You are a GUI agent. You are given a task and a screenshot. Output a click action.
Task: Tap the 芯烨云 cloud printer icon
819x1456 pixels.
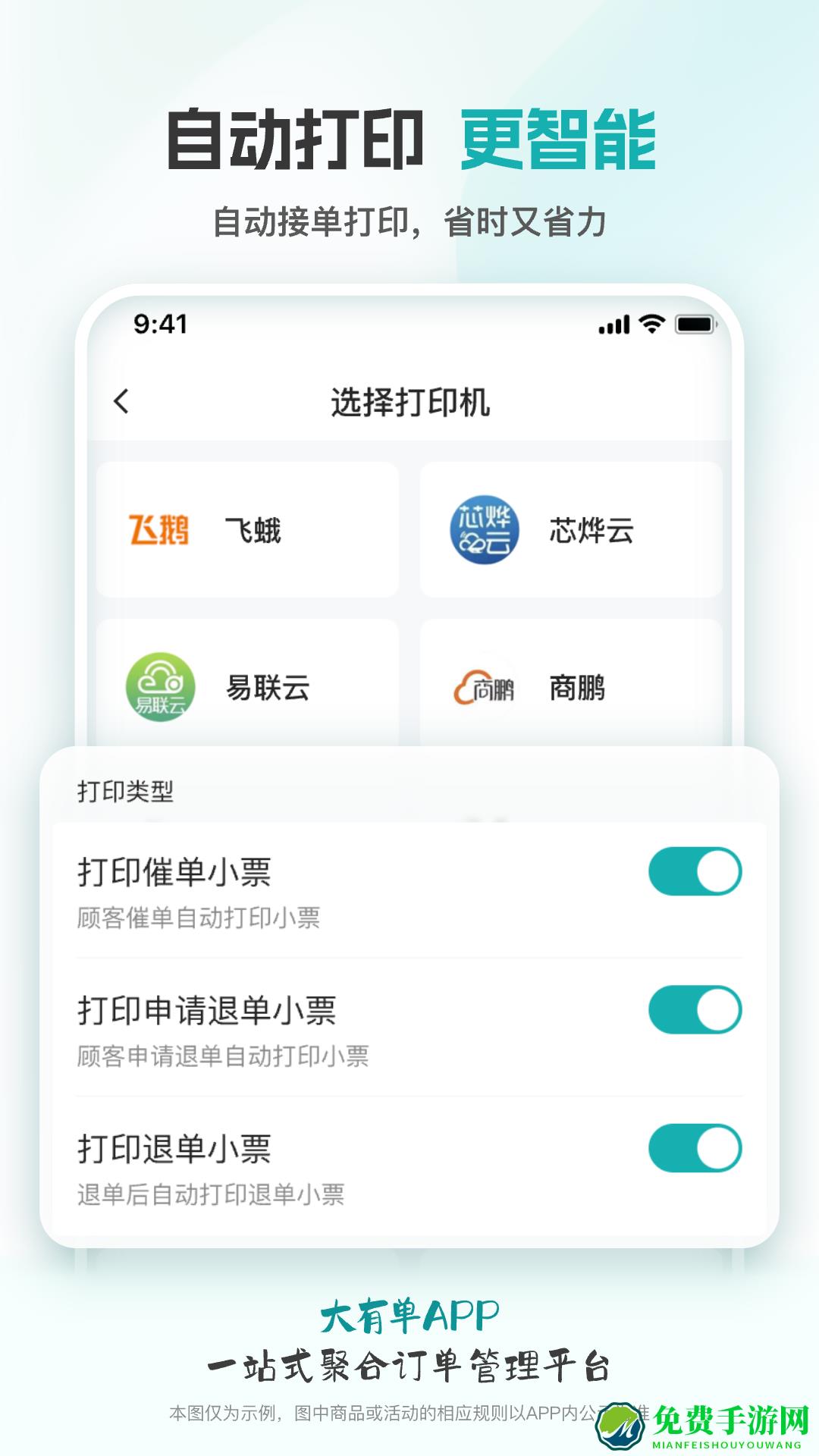coord(485,531)
